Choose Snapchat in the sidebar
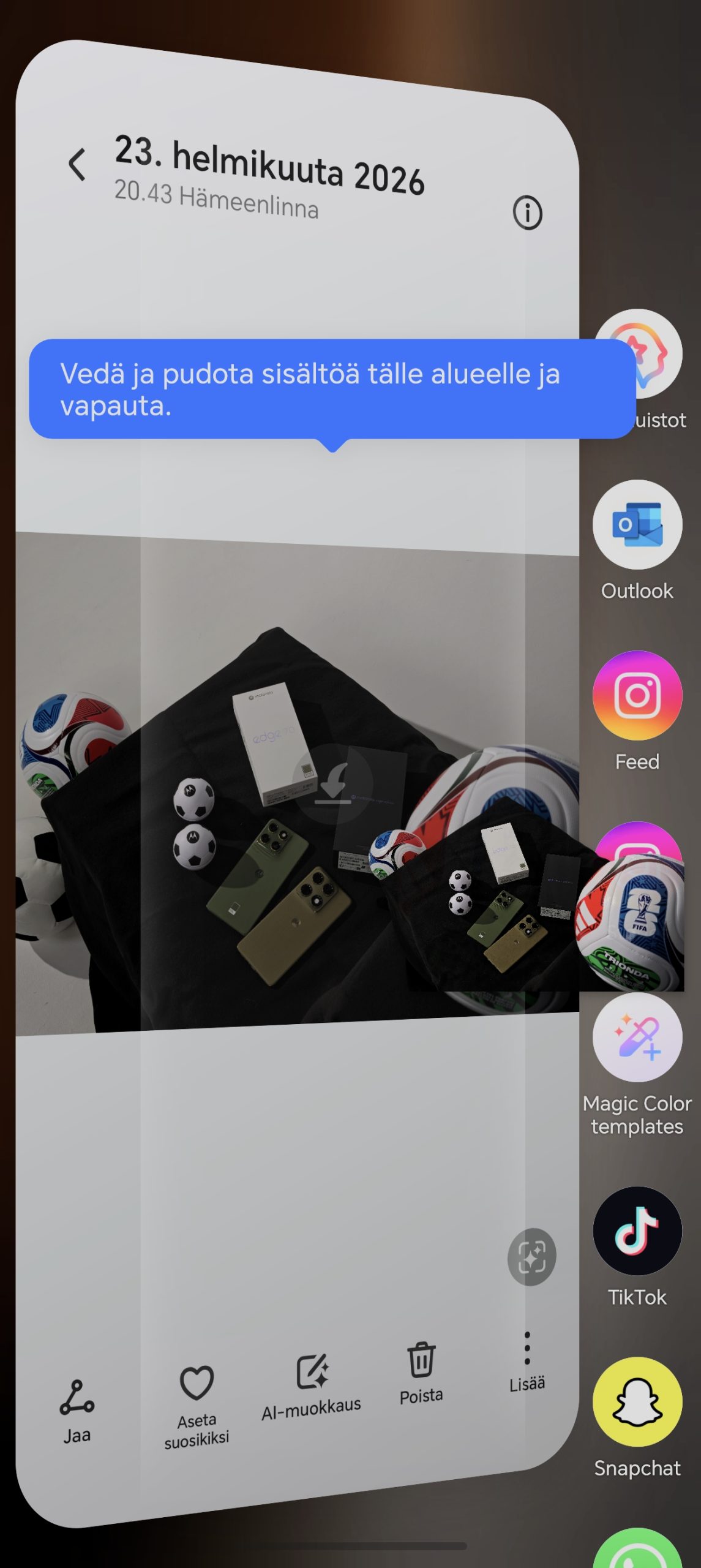 tap(637, 1402)
